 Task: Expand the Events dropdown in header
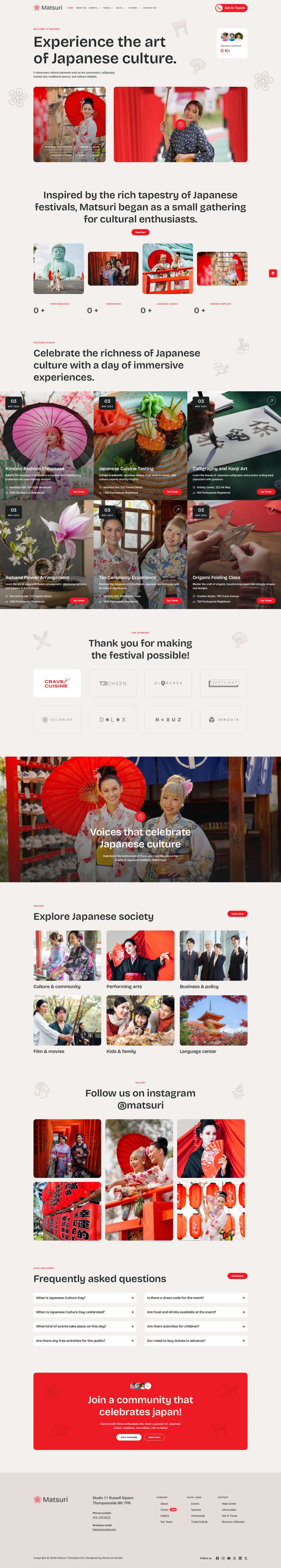click(x=94, y=8)
